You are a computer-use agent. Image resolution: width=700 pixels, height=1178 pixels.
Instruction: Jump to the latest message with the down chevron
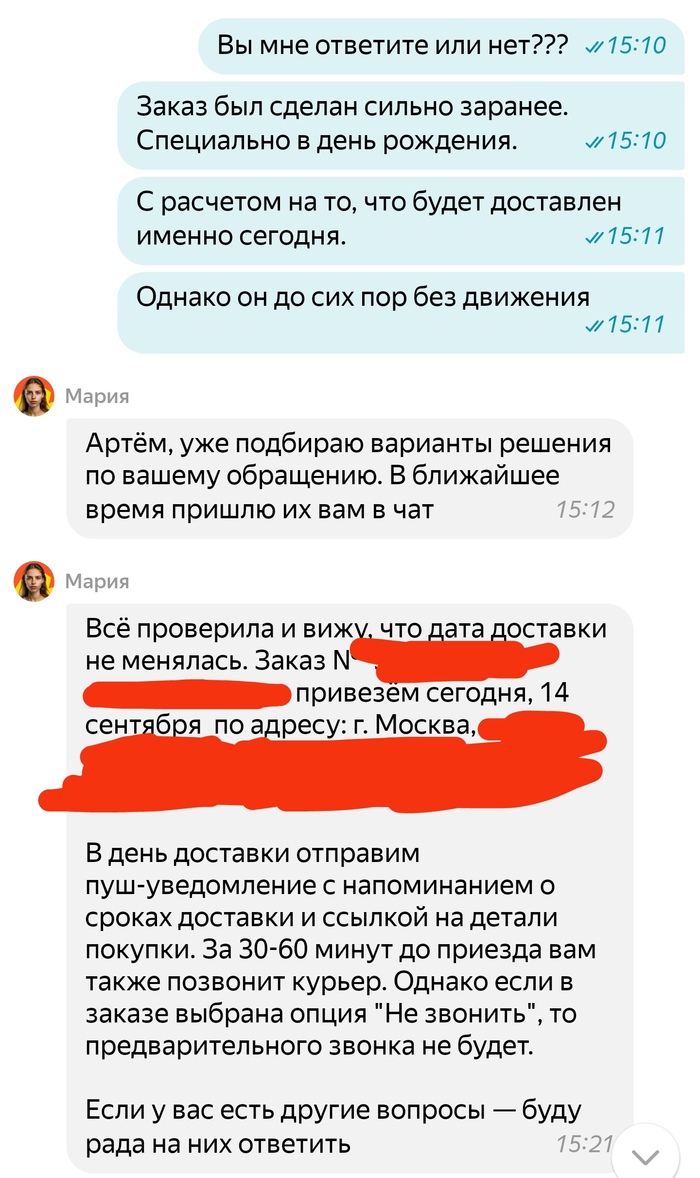pos(648,1156)
